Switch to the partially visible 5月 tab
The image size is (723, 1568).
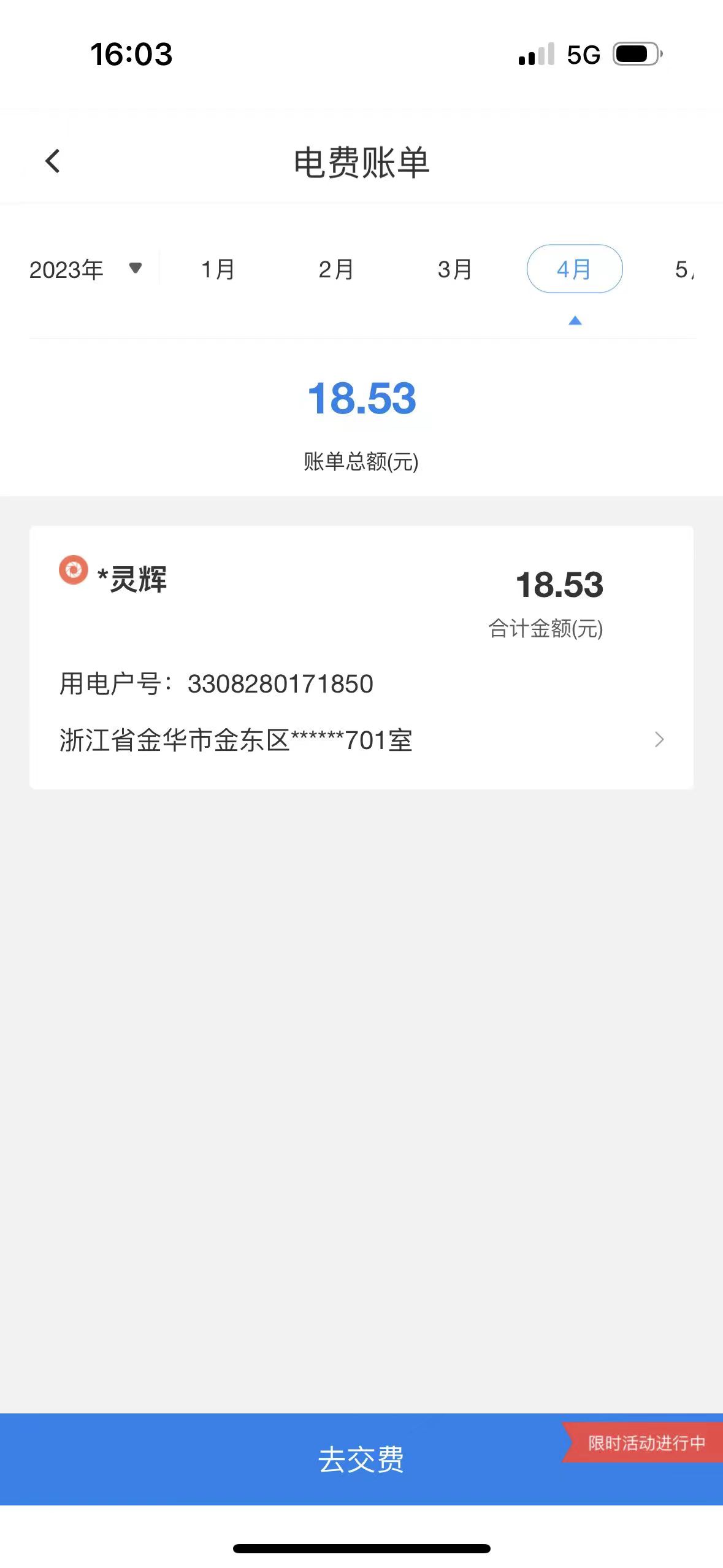(x=684, y=269)
